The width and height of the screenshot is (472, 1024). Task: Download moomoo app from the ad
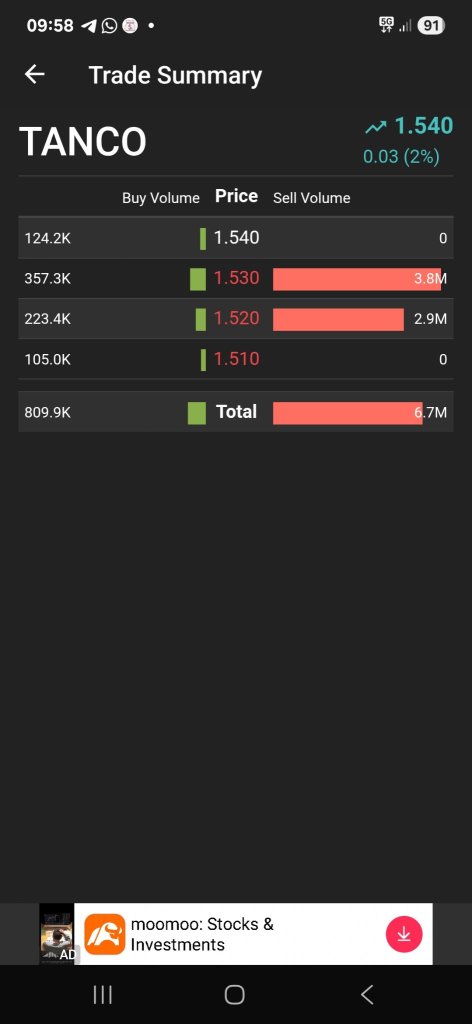coord(404,934)
